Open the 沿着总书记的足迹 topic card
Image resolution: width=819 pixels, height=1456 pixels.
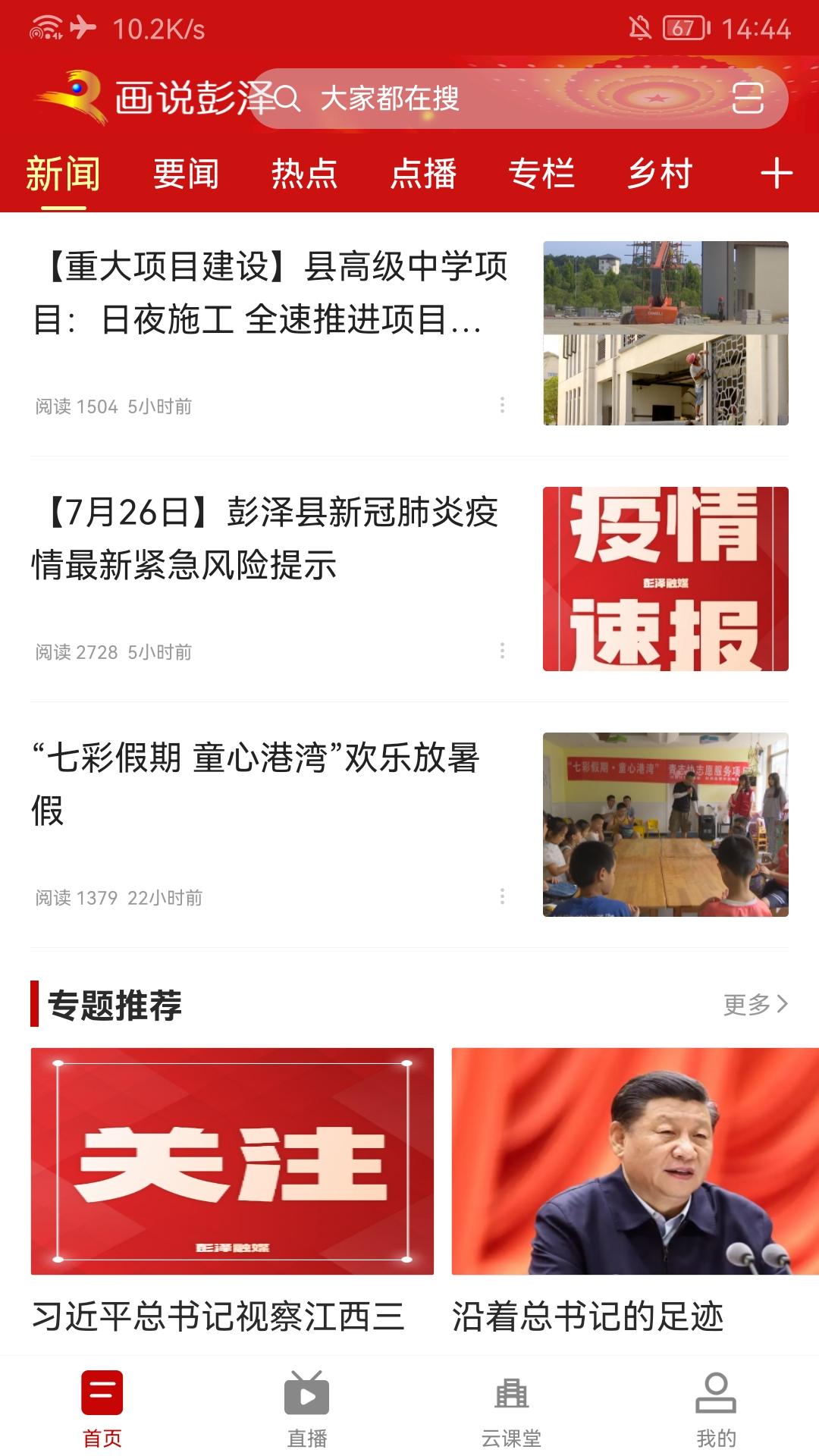tap(634, 1191)
